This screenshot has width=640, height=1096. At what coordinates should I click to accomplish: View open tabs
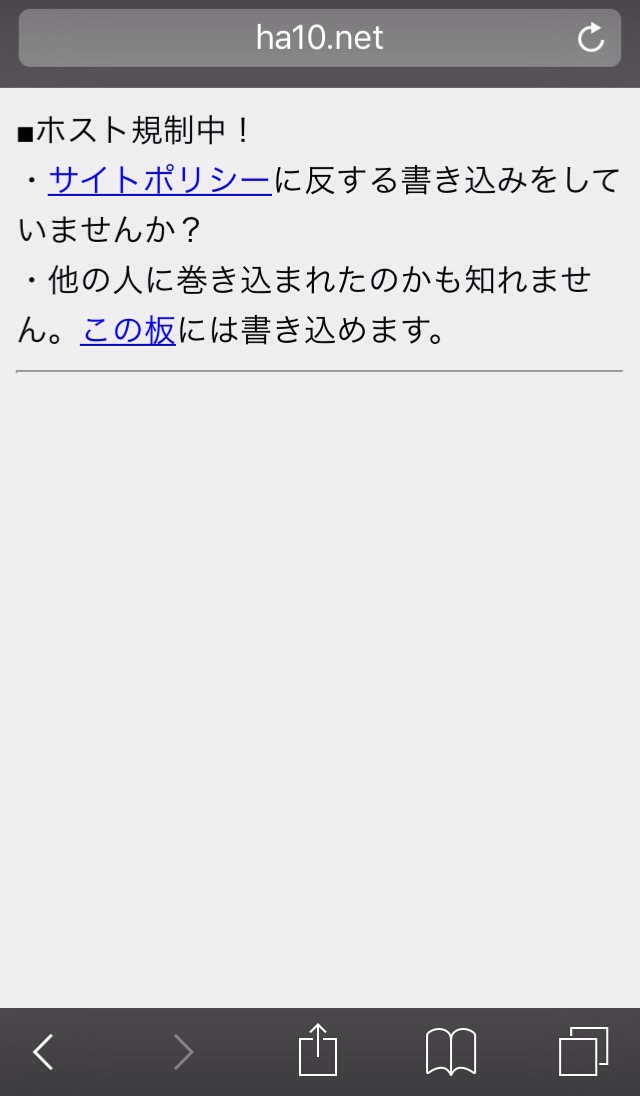point(583,1052)
